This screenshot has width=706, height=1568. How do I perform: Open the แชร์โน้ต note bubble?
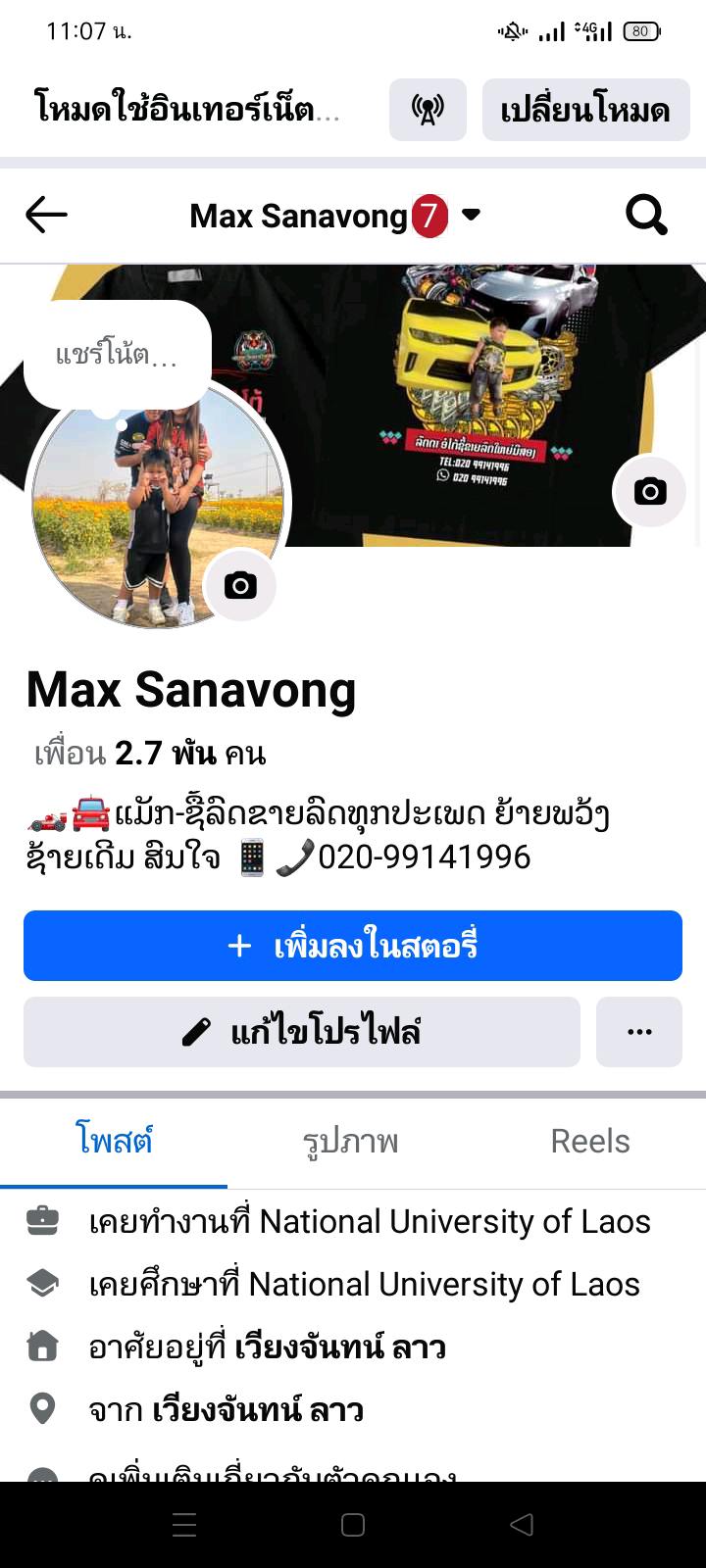[x=117, y=355]
